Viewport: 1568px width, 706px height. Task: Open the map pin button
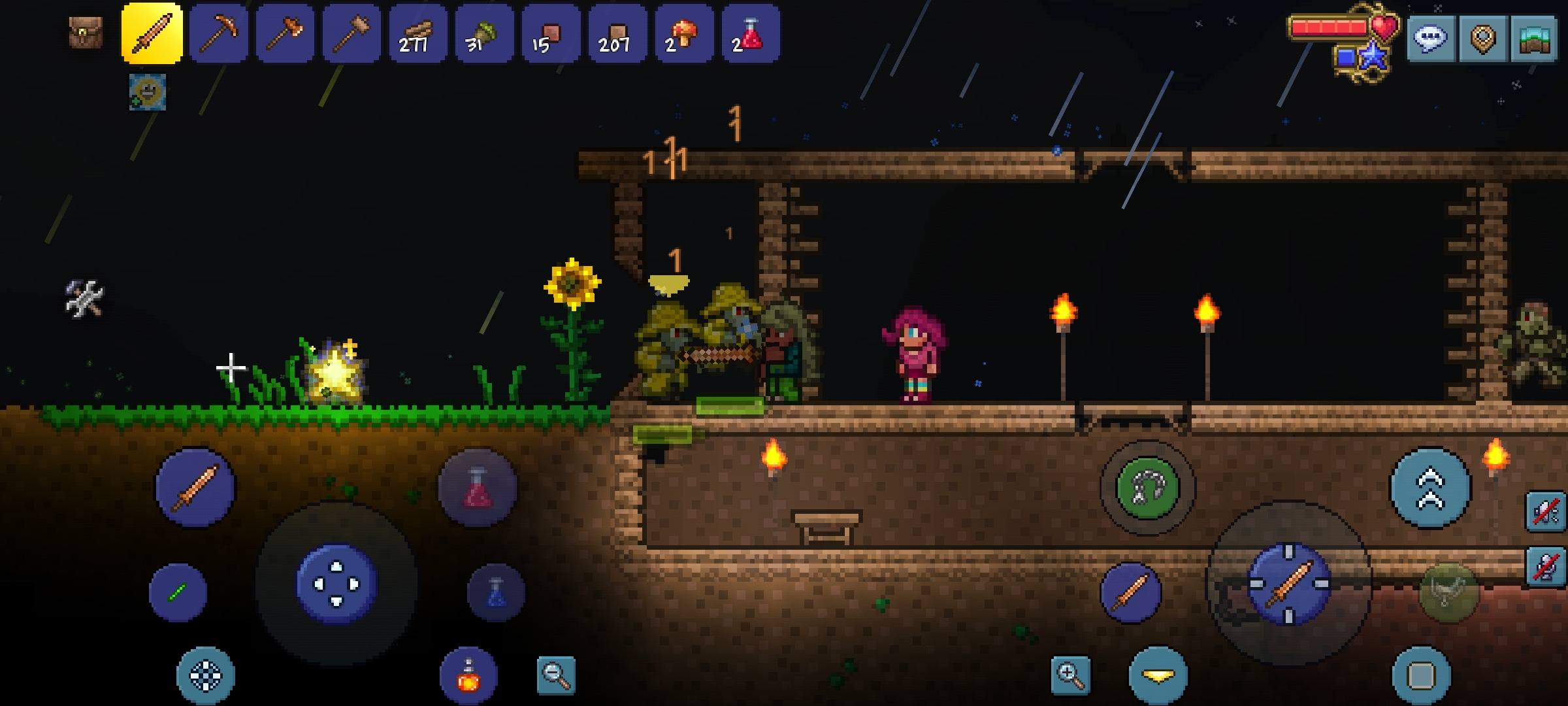click(1482, 39)
